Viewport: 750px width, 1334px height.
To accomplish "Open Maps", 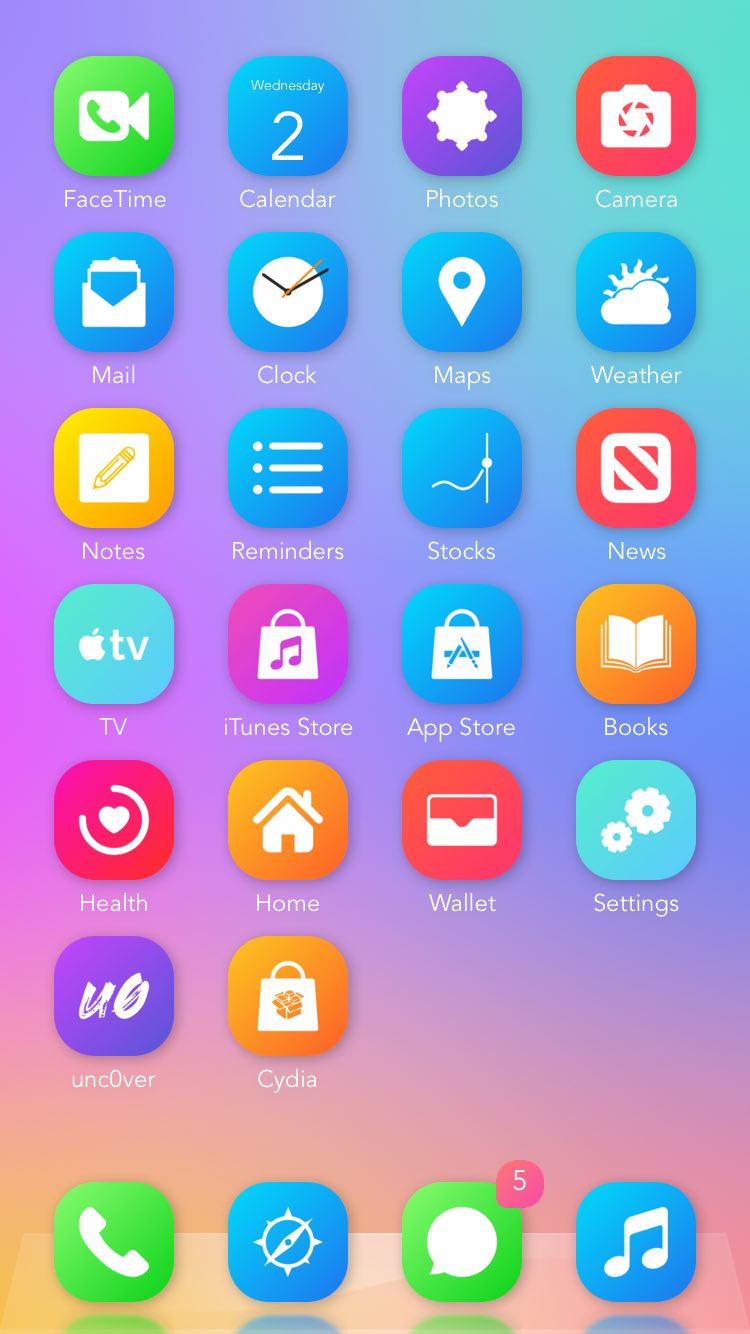I will (462, 292).
